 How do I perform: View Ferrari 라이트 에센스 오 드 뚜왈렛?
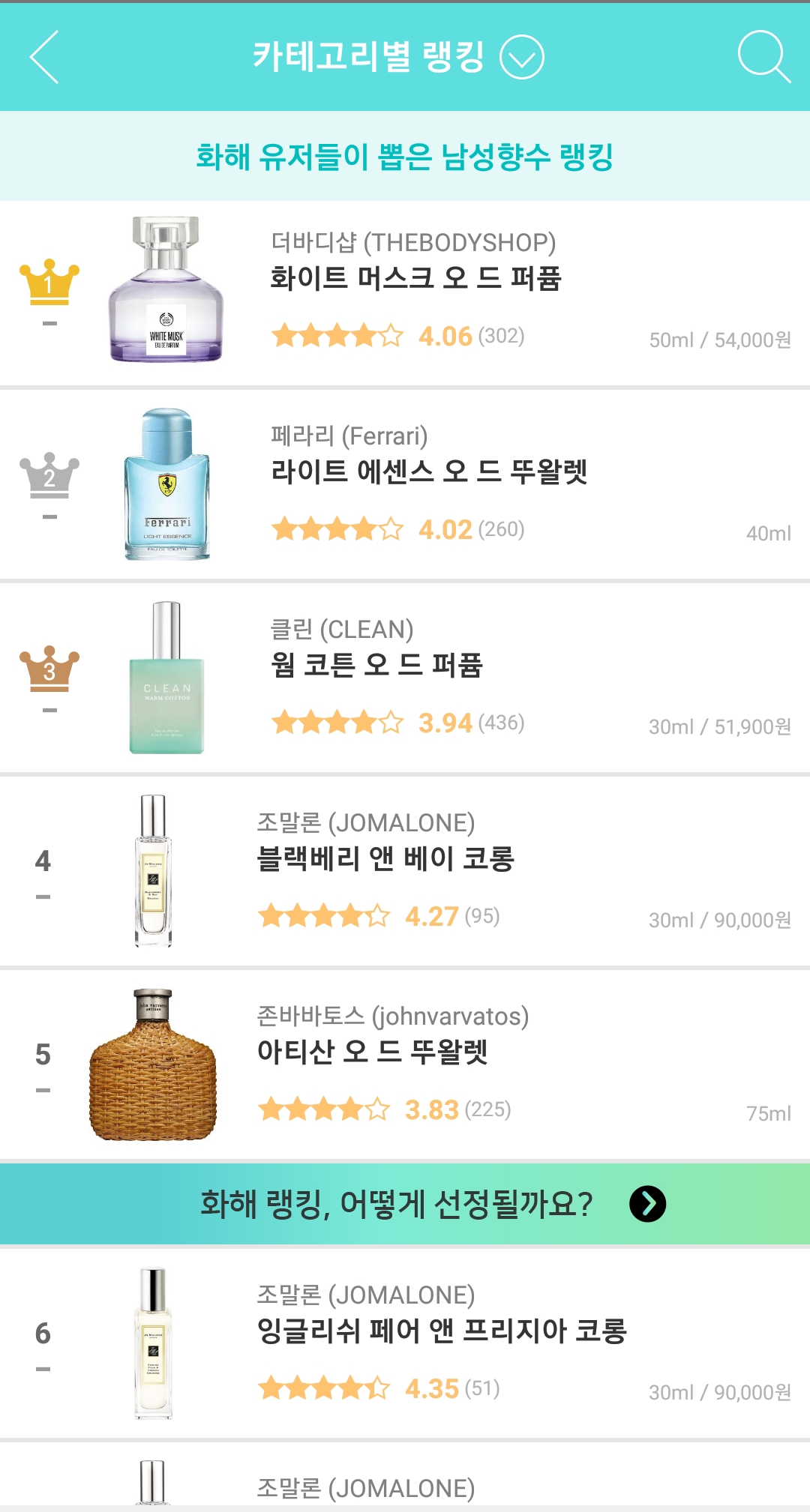(x=405, y=485)
